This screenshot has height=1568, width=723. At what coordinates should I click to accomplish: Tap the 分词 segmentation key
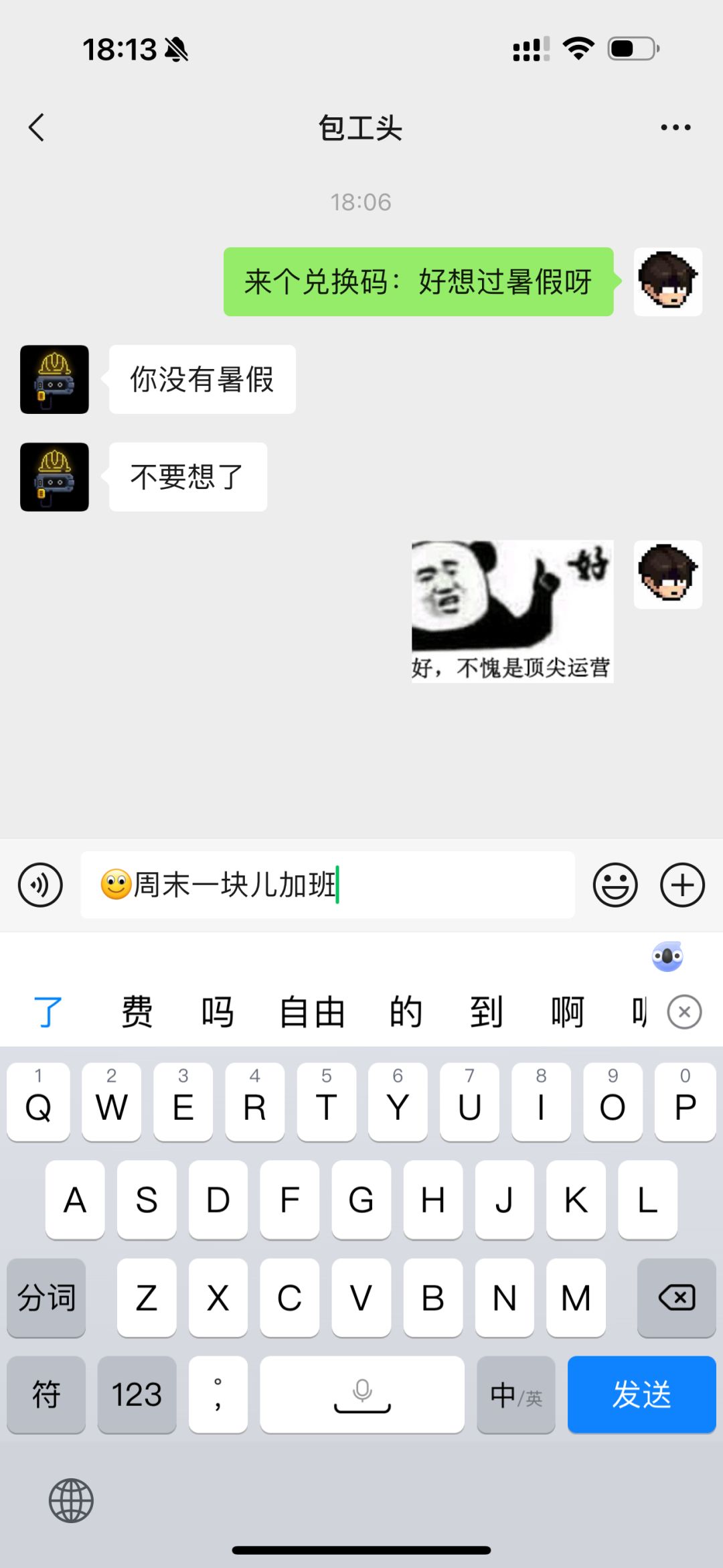pyautogui.click(x=46, y=1298)
